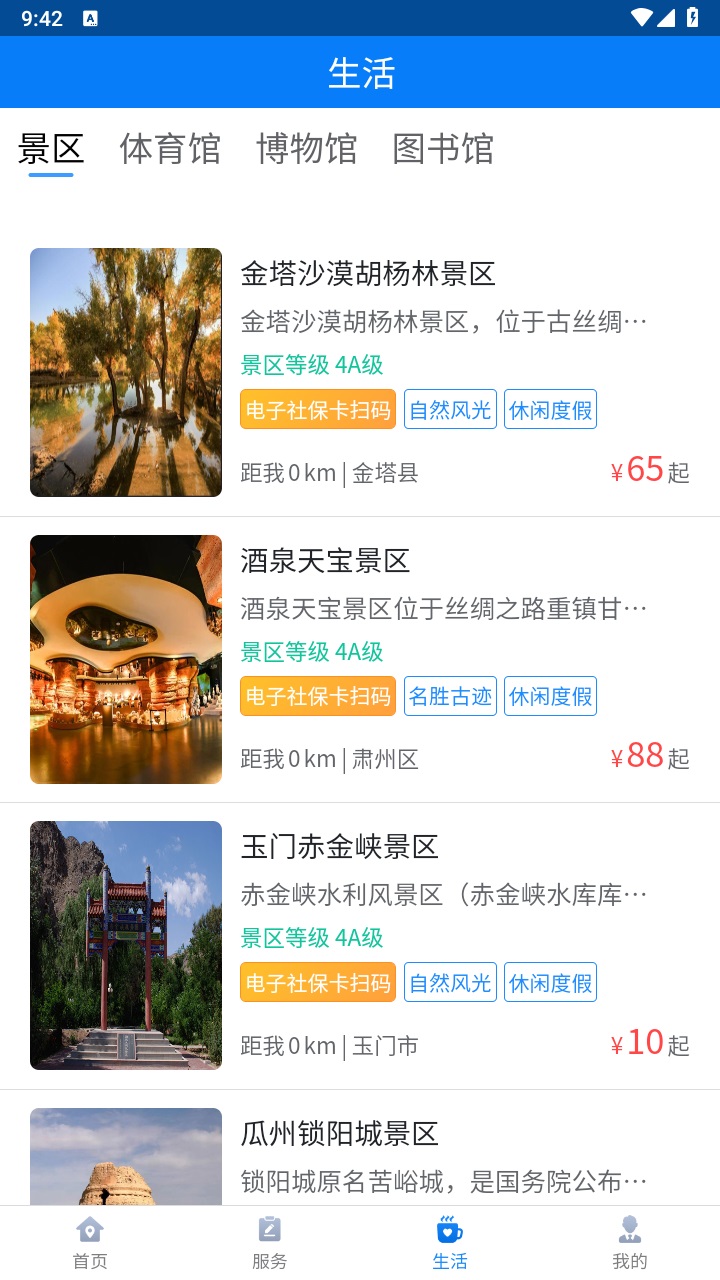This screenshot has width=720, height=1280.
Task: Switch to the 博物馆 tab
Action: 308,148
